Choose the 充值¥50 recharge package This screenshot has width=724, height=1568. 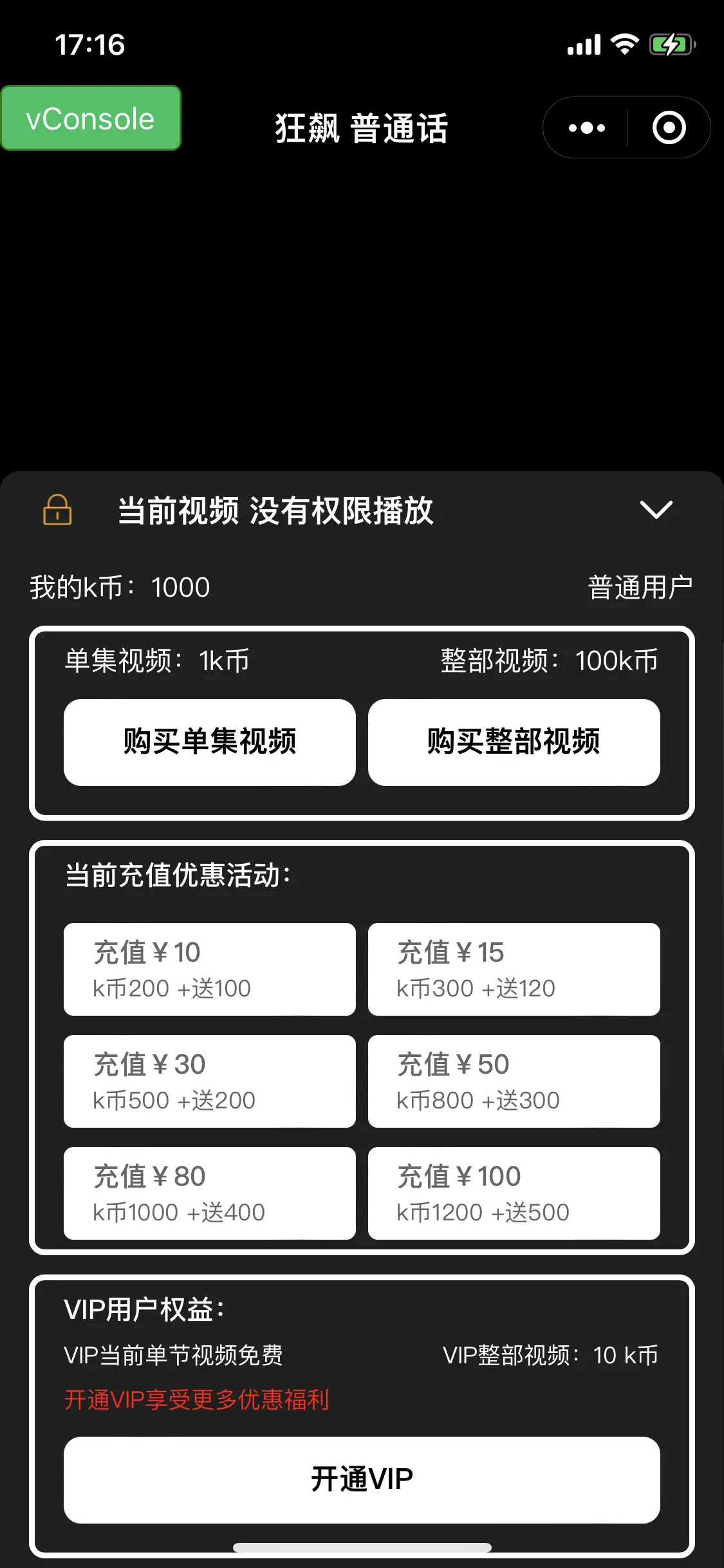click(x=514, y=1081)
